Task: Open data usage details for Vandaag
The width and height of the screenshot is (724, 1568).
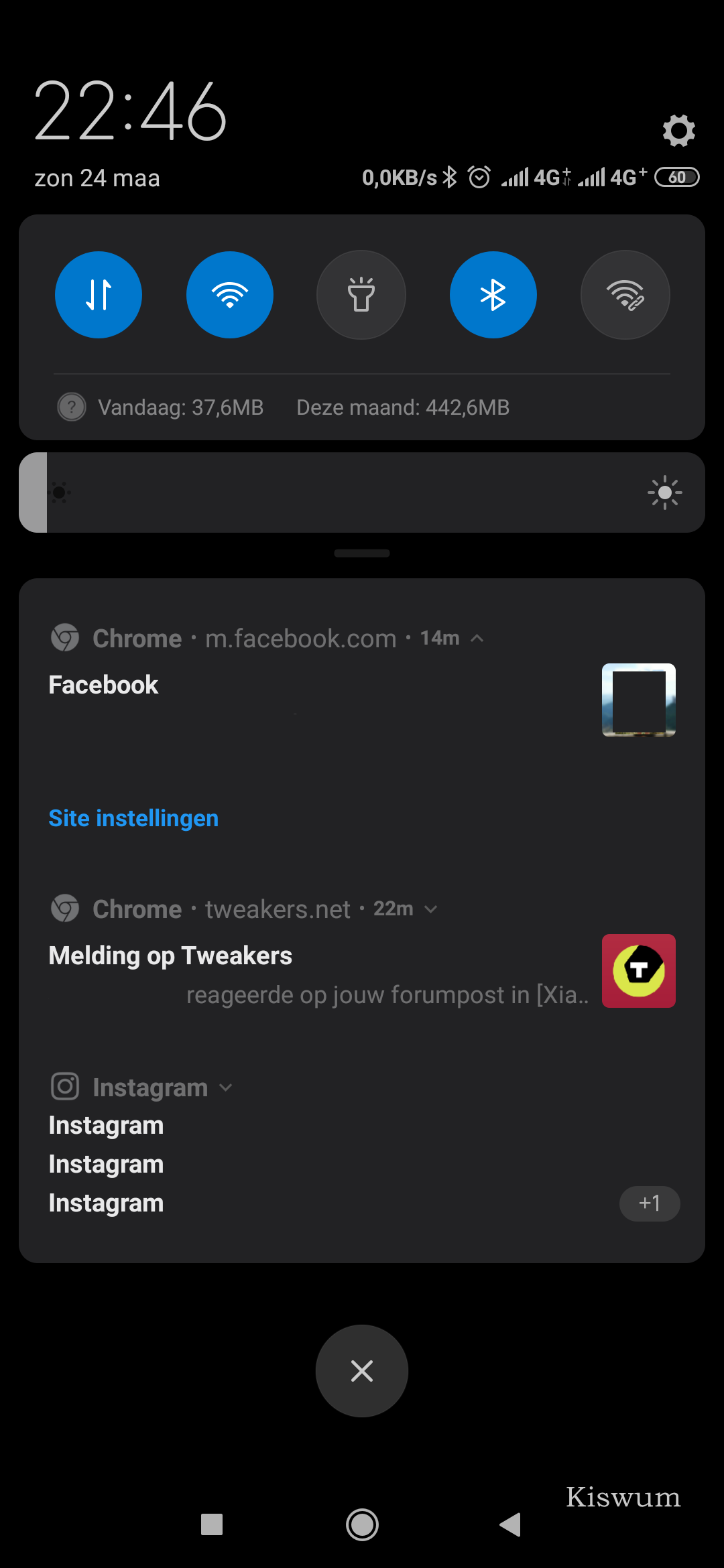Action: [180, 407]
